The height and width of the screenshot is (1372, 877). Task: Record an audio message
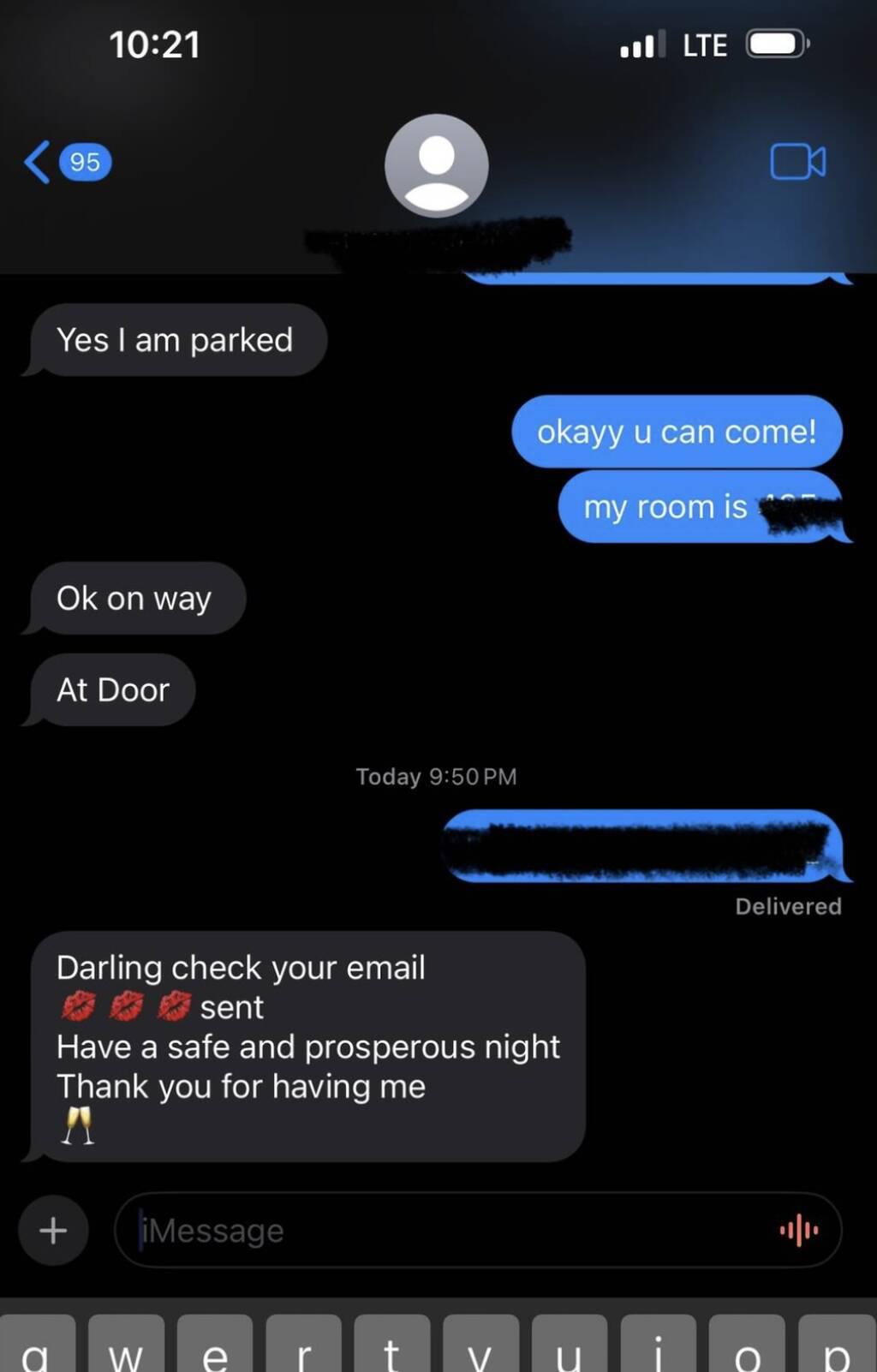point(798,1231)
